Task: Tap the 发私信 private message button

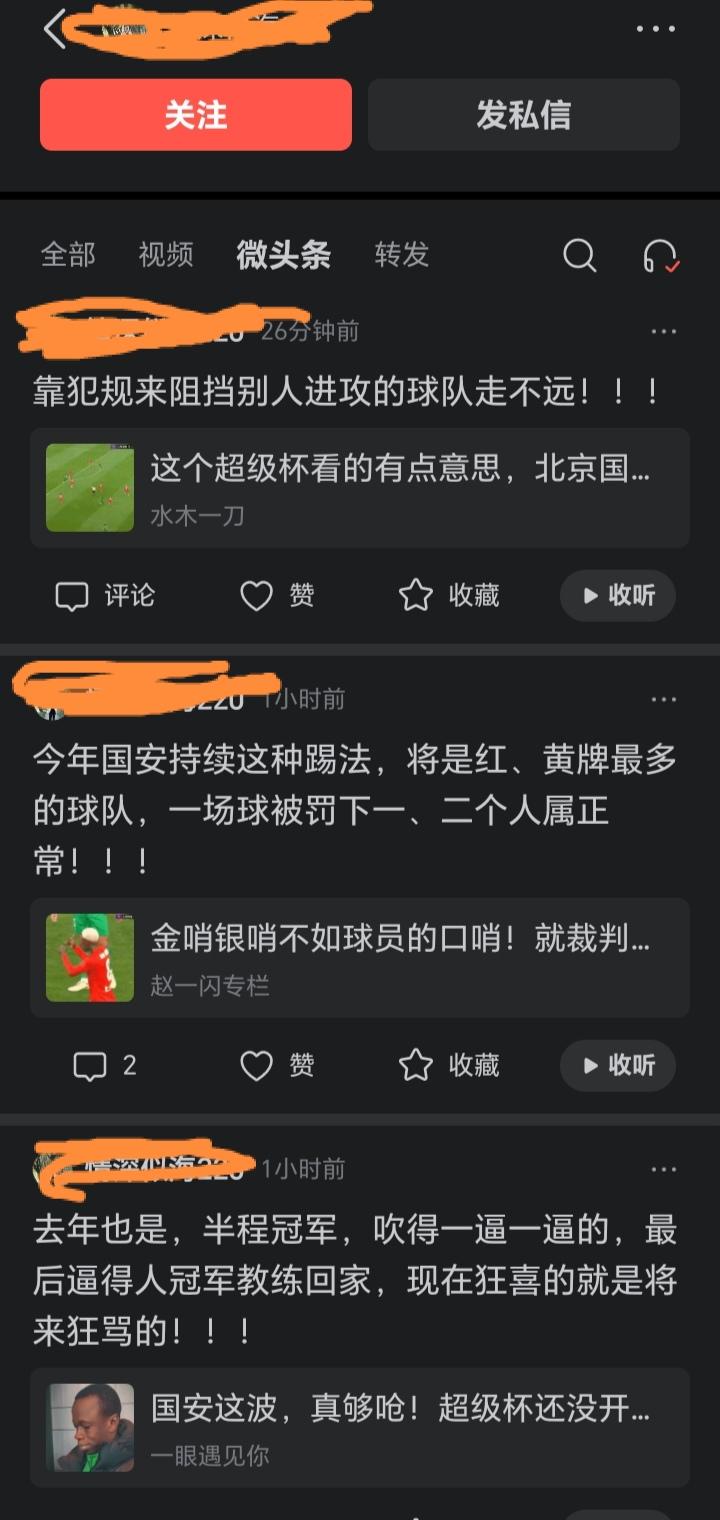Action: coord(524,116)
